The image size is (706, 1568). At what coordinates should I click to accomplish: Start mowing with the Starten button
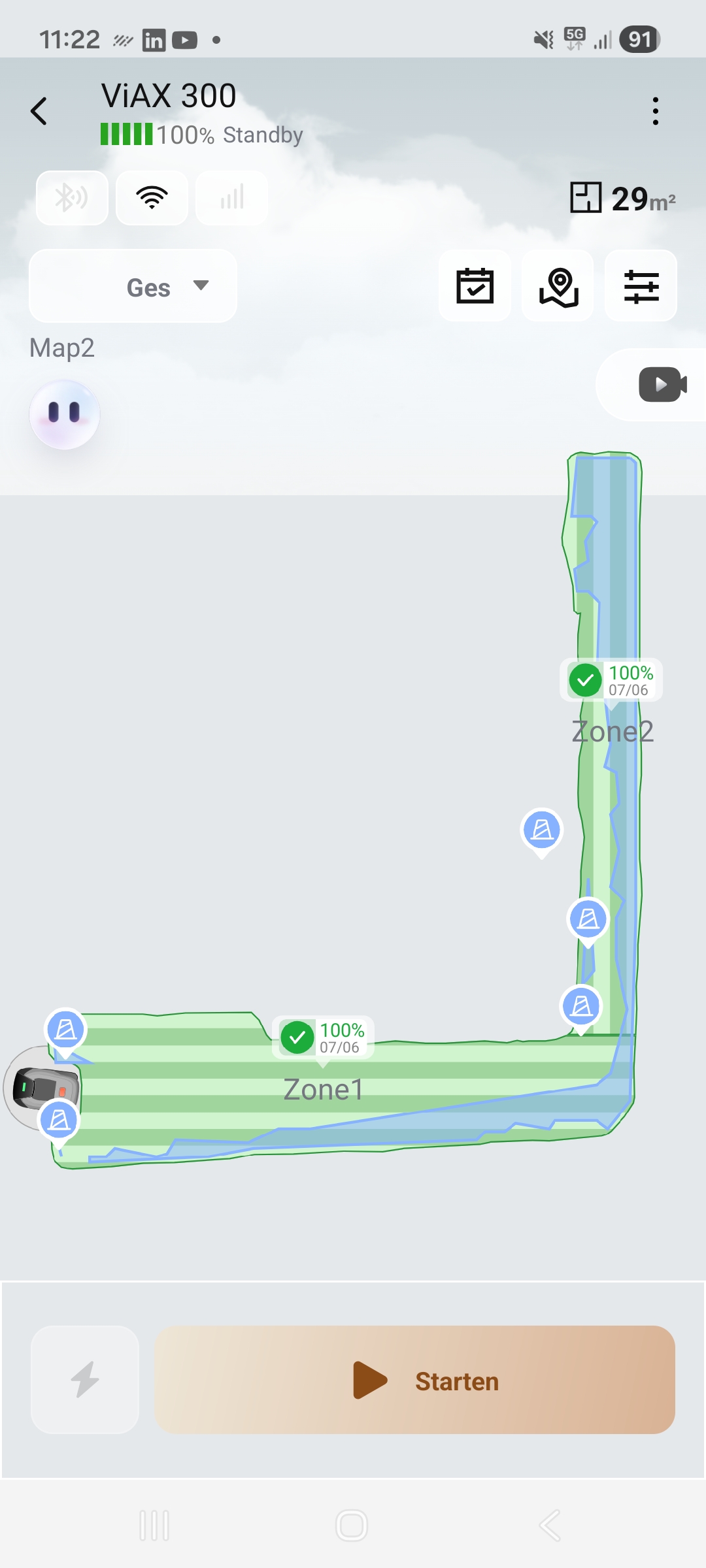tap(414, 1380)
